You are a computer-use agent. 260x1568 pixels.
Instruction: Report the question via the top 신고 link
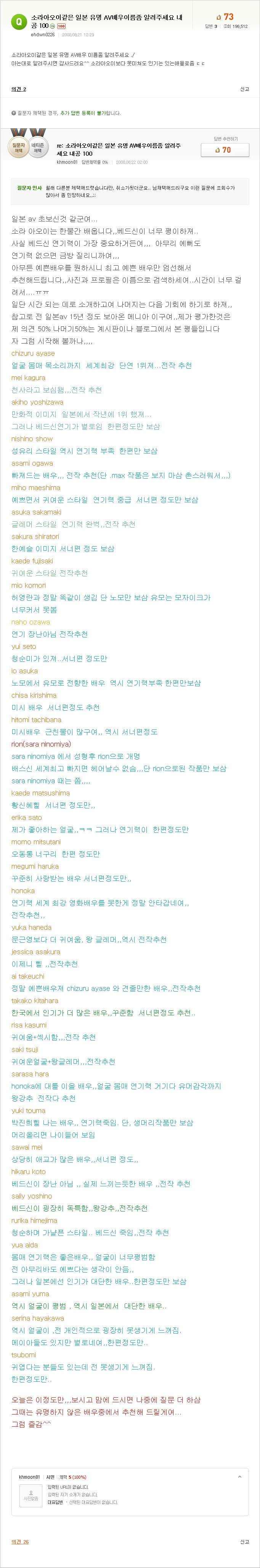[244, 89]
